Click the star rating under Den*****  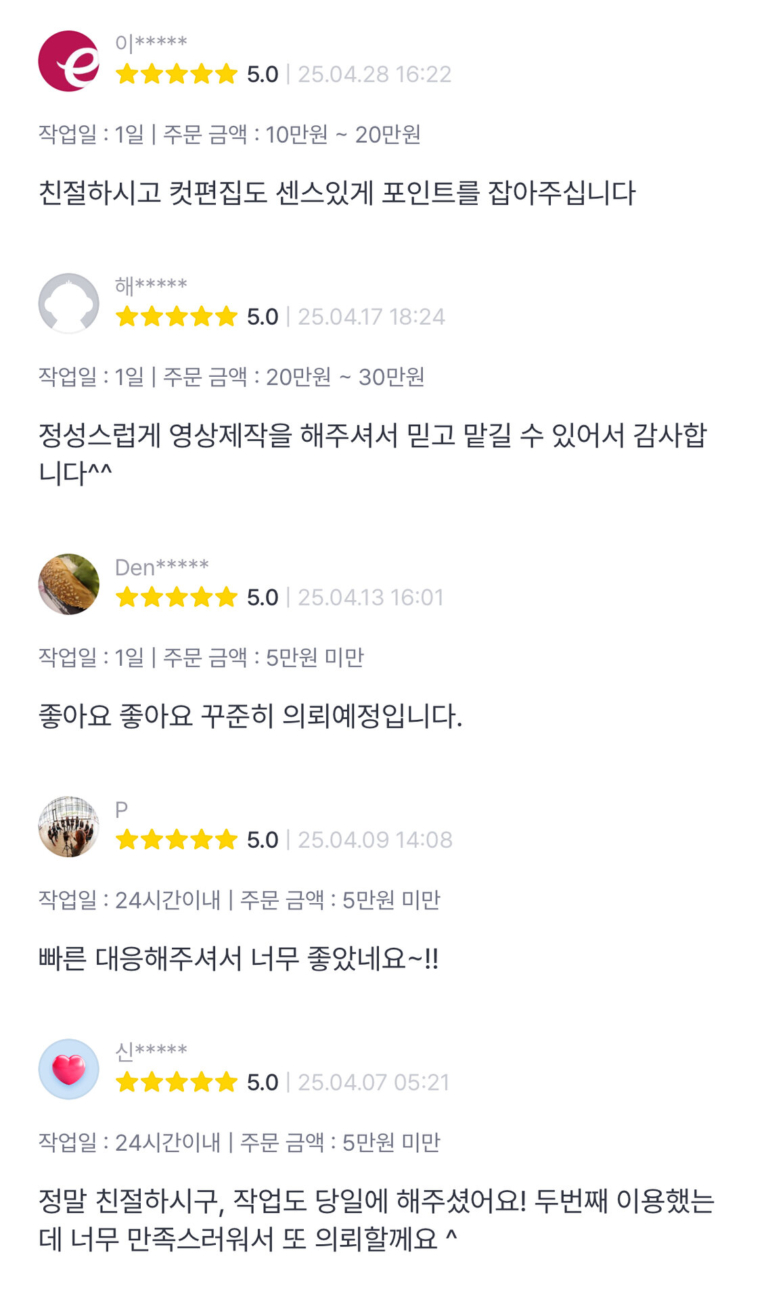pyautogui.click(x=177, y=598)
